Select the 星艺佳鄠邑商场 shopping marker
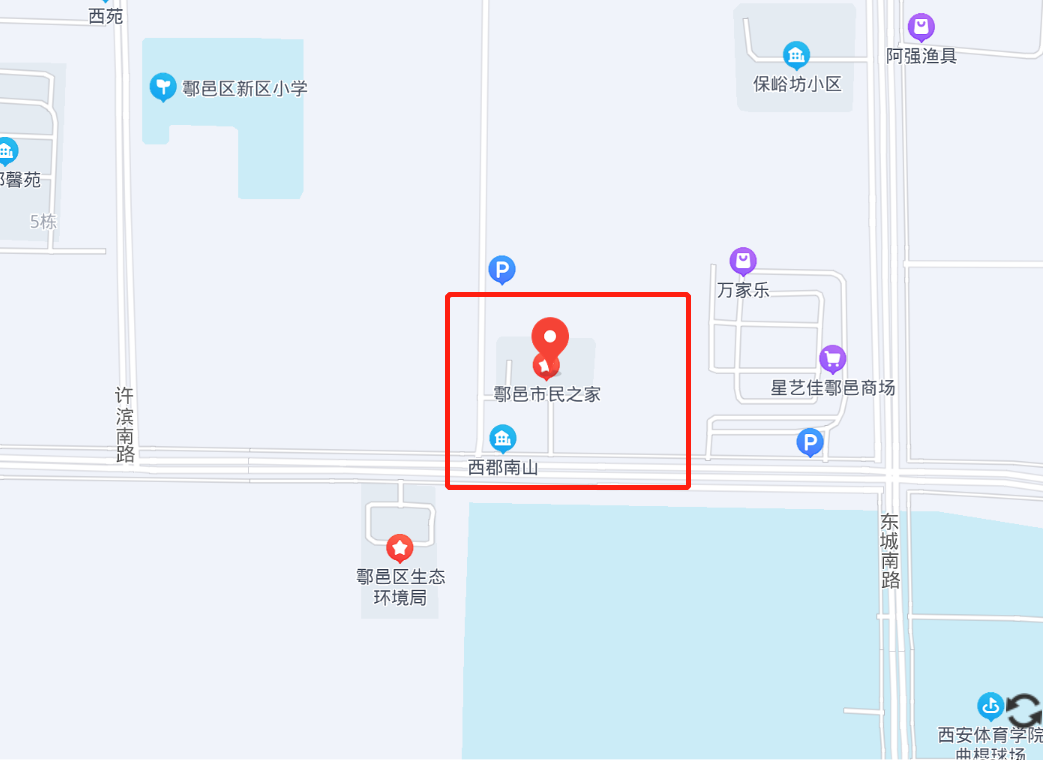The height and width of the screenshot is (760, 1043). tap(832, 358)
